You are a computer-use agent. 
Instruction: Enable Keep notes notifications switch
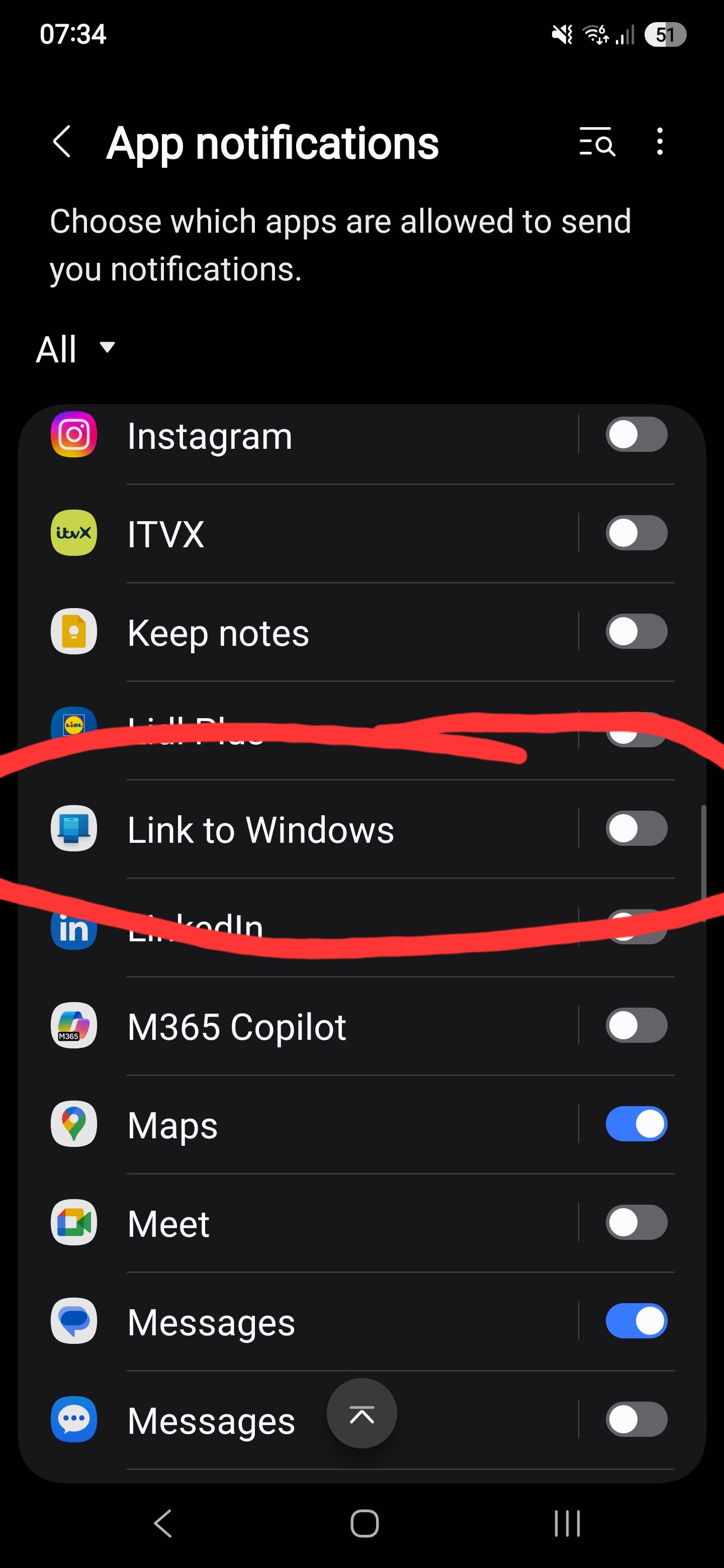(x=636, y=632)
